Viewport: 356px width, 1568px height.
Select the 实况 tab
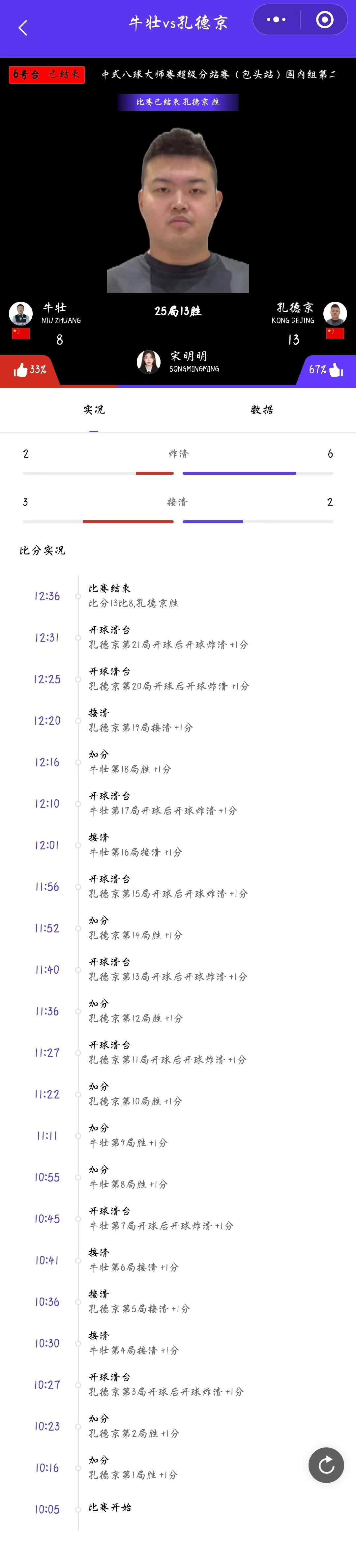pyautogui.click(x=94, y=410)
